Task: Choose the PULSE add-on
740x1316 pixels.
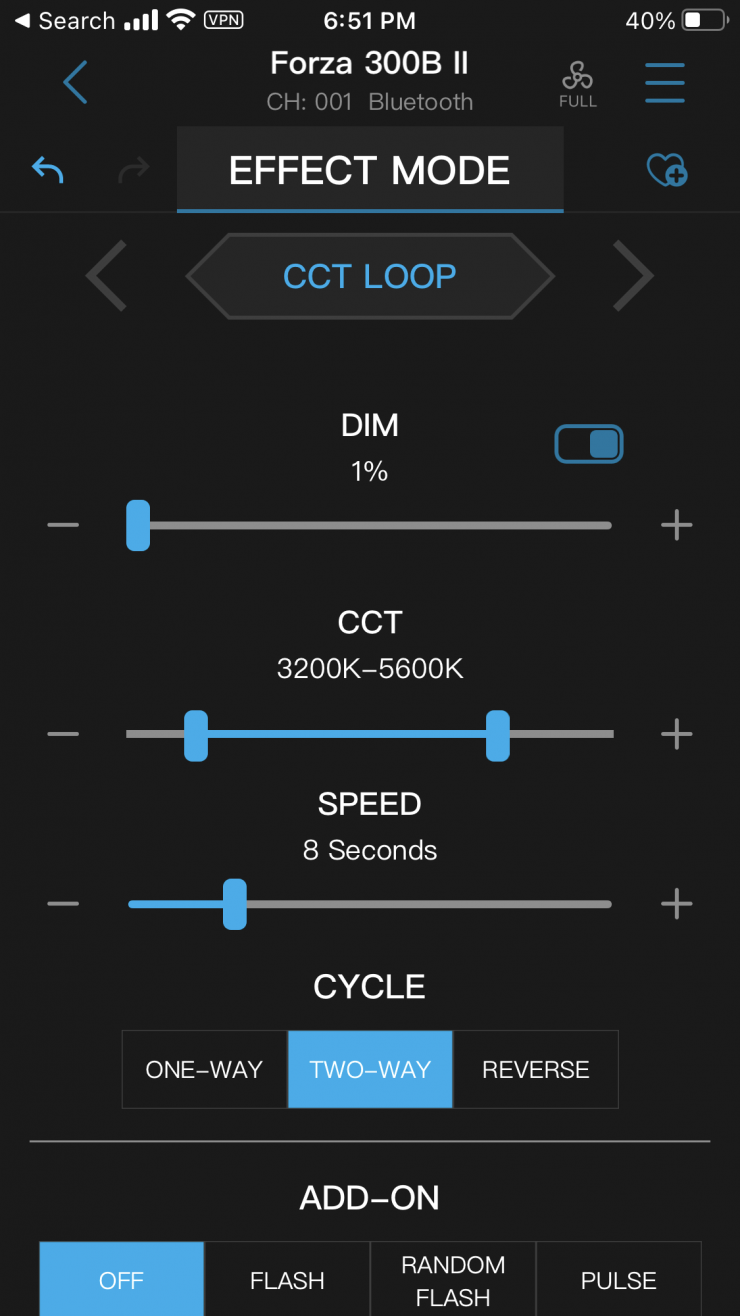Action: [618, 1281]
